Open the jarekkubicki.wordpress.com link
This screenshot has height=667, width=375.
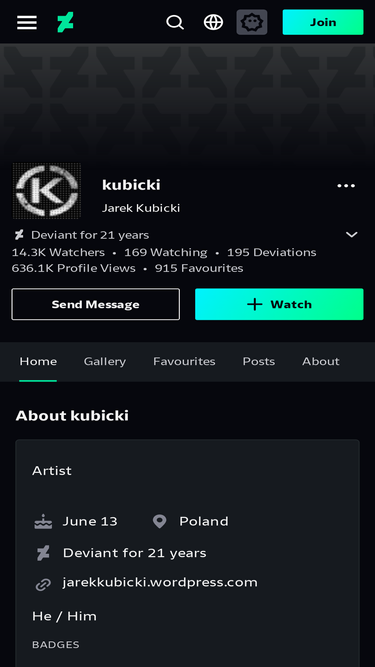160,582
